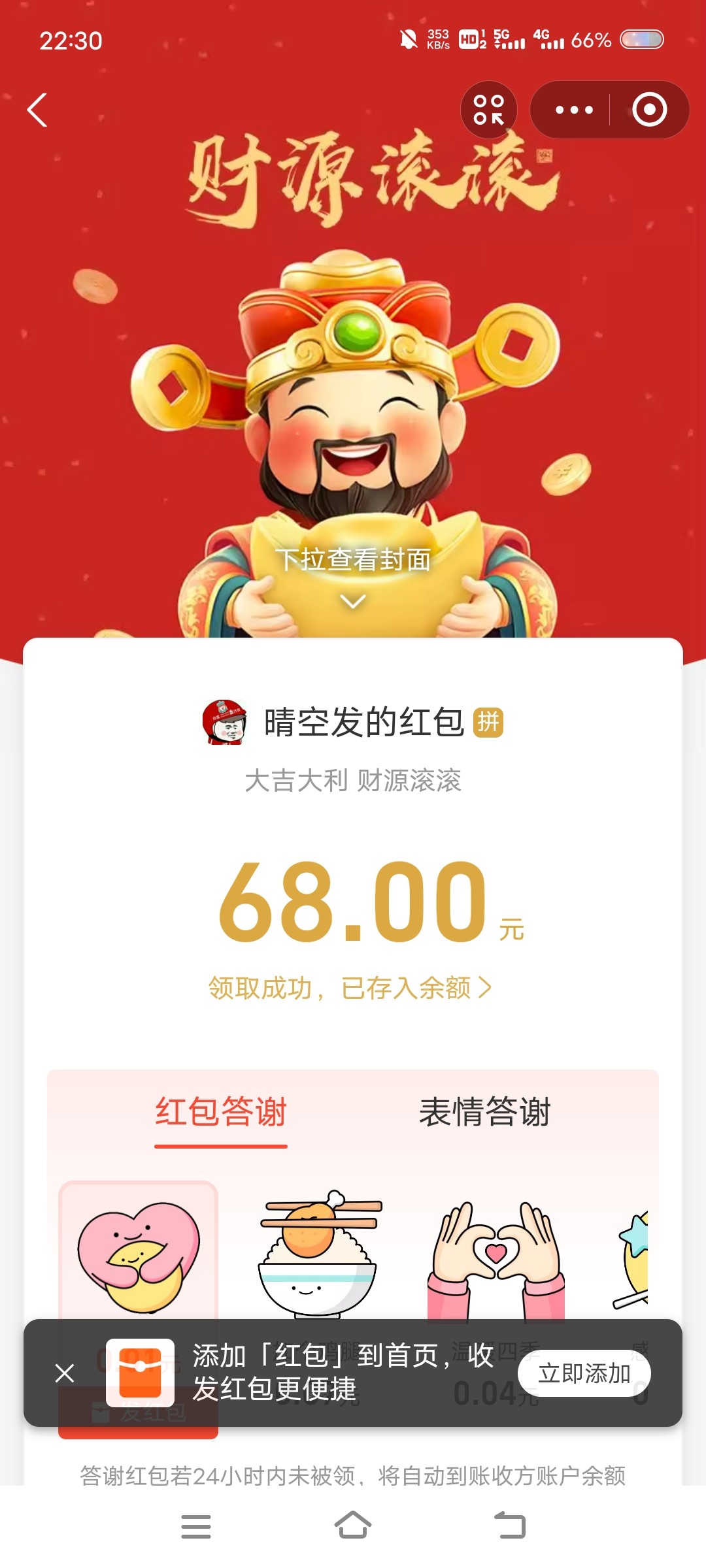Dismiss the add-to-homepage banner
Image resolution: width=706 pixels, height=1568 pixels.
(65, 1373)
